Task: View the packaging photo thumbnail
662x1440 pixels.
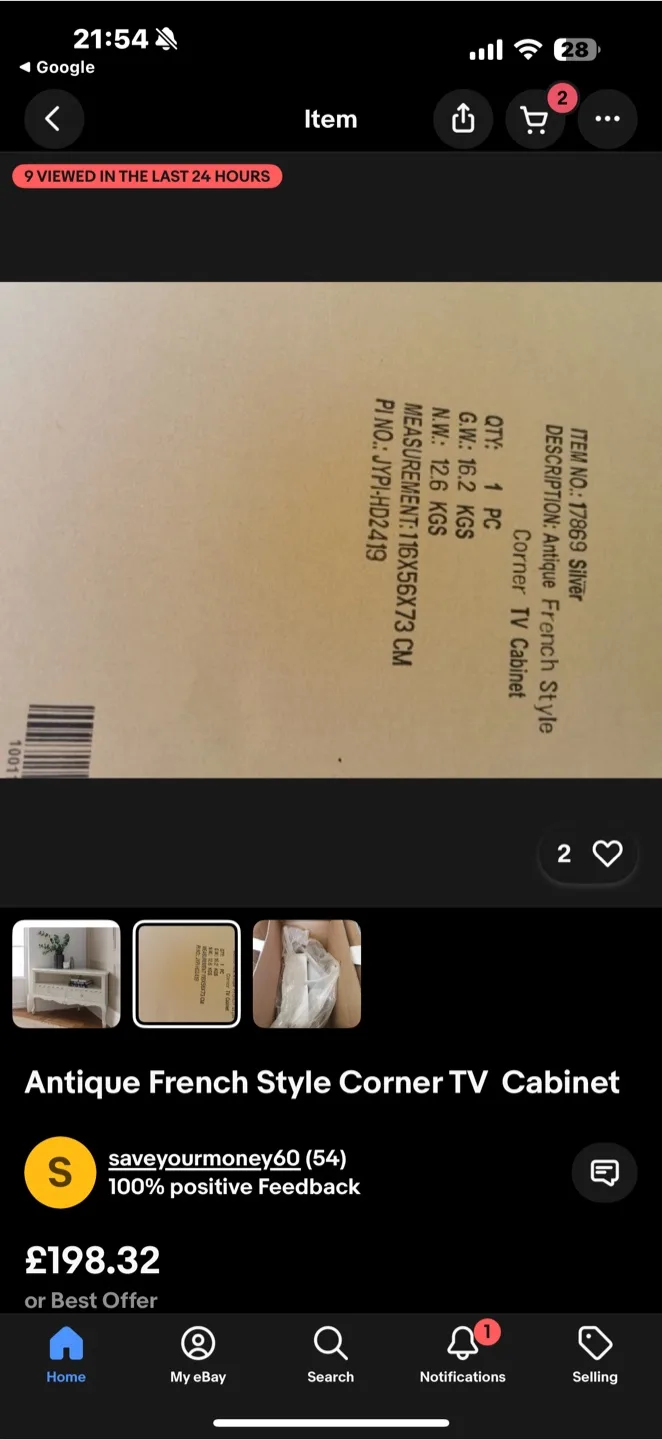Action: click(x=307, y=974)
